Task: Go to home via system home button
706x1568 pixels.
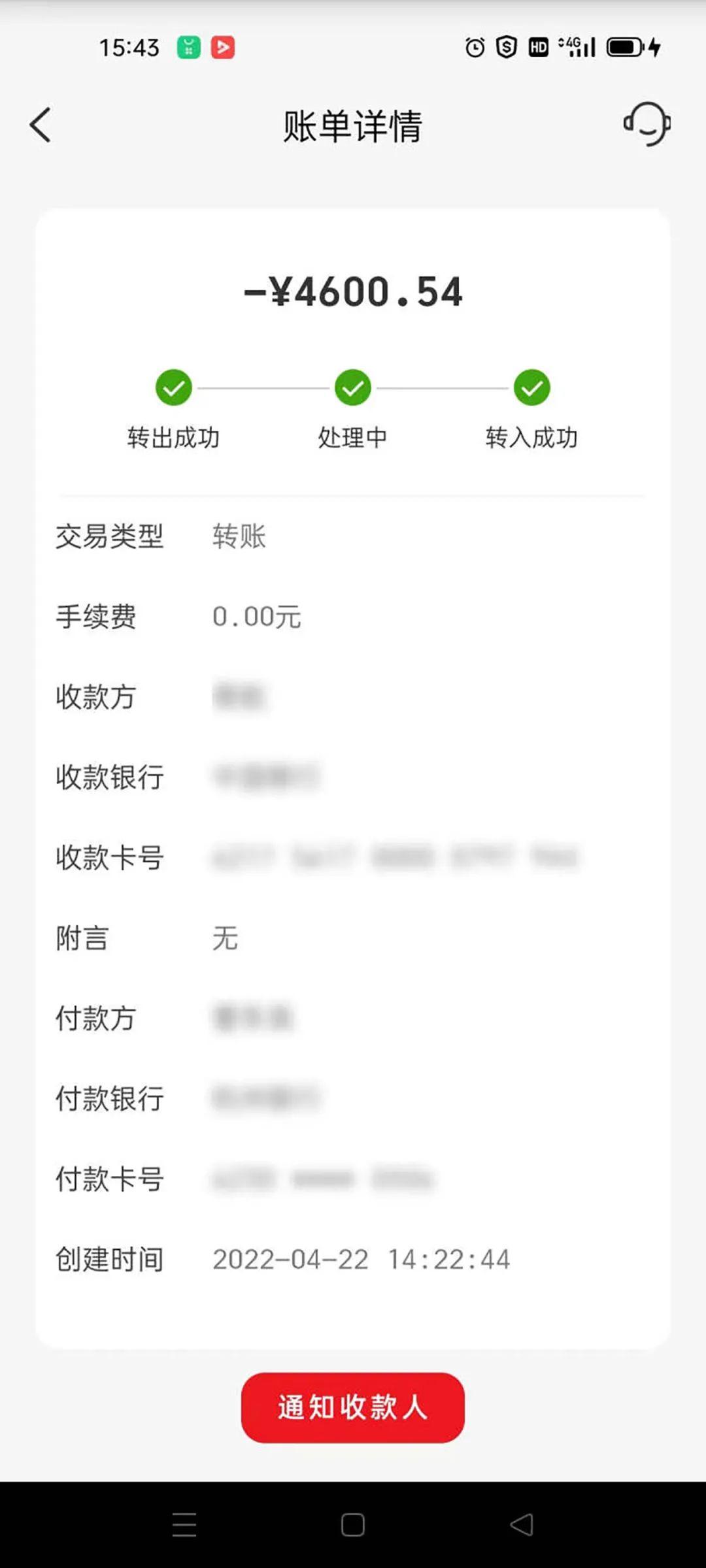Action: [x=352, y=1525]
